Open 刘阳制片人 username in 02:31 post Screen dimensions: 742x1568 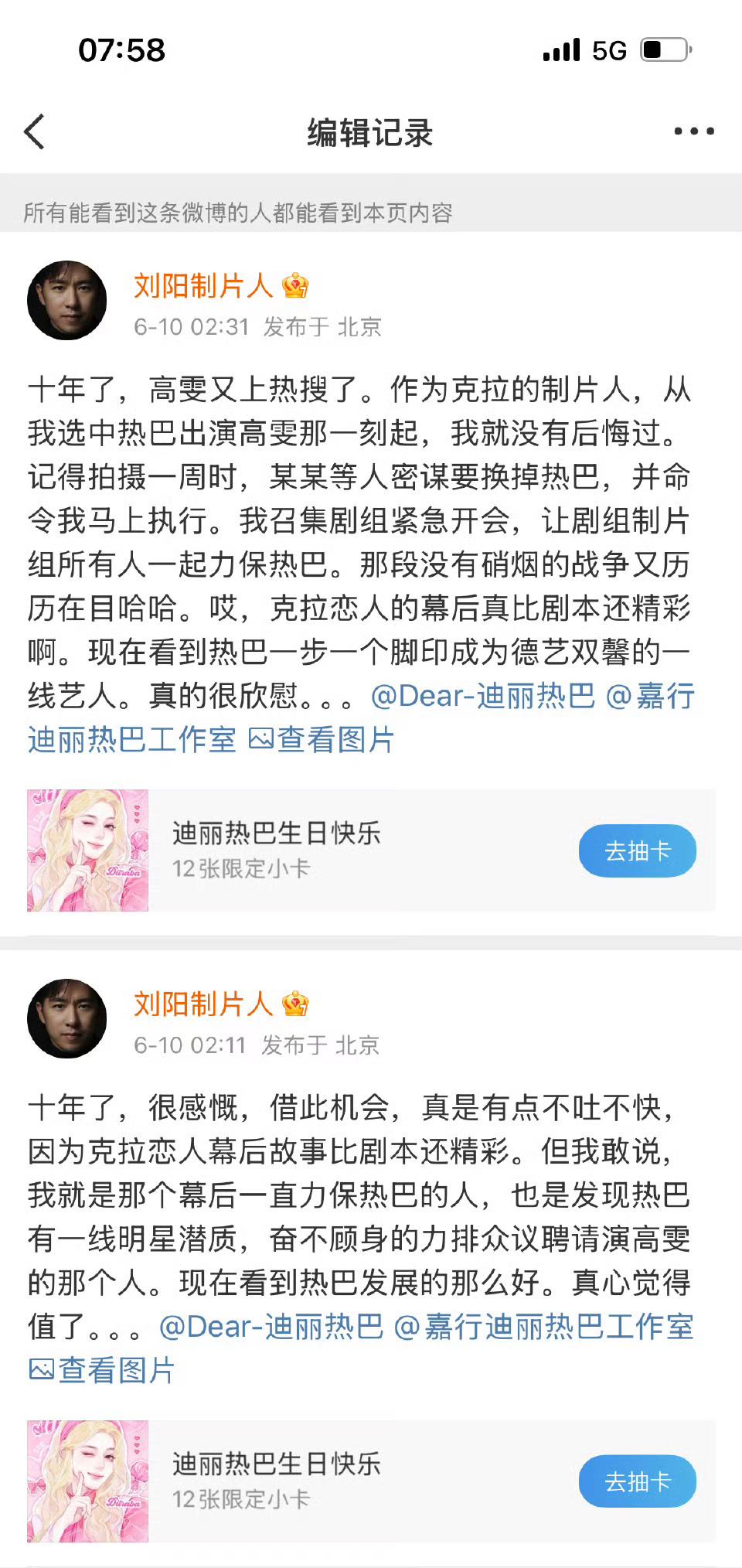tap(203, 286)
